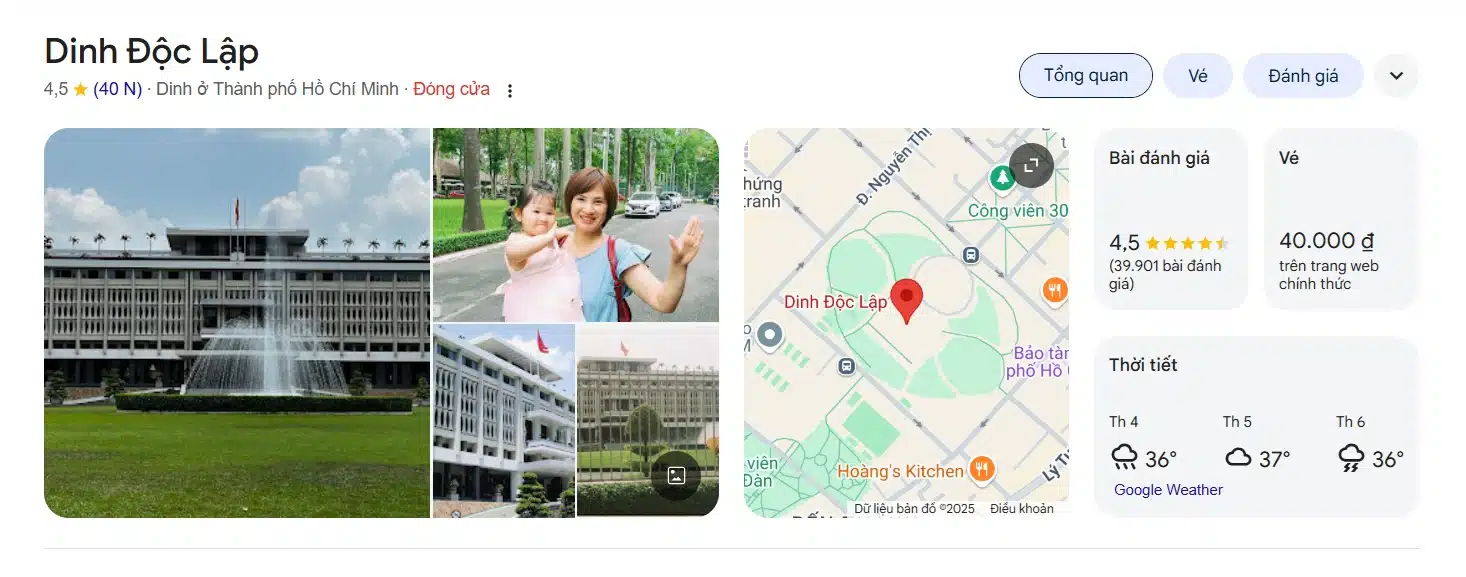View all photos via the gallery icon
Screen dimensions: 1466x577
tap(675, 475)
